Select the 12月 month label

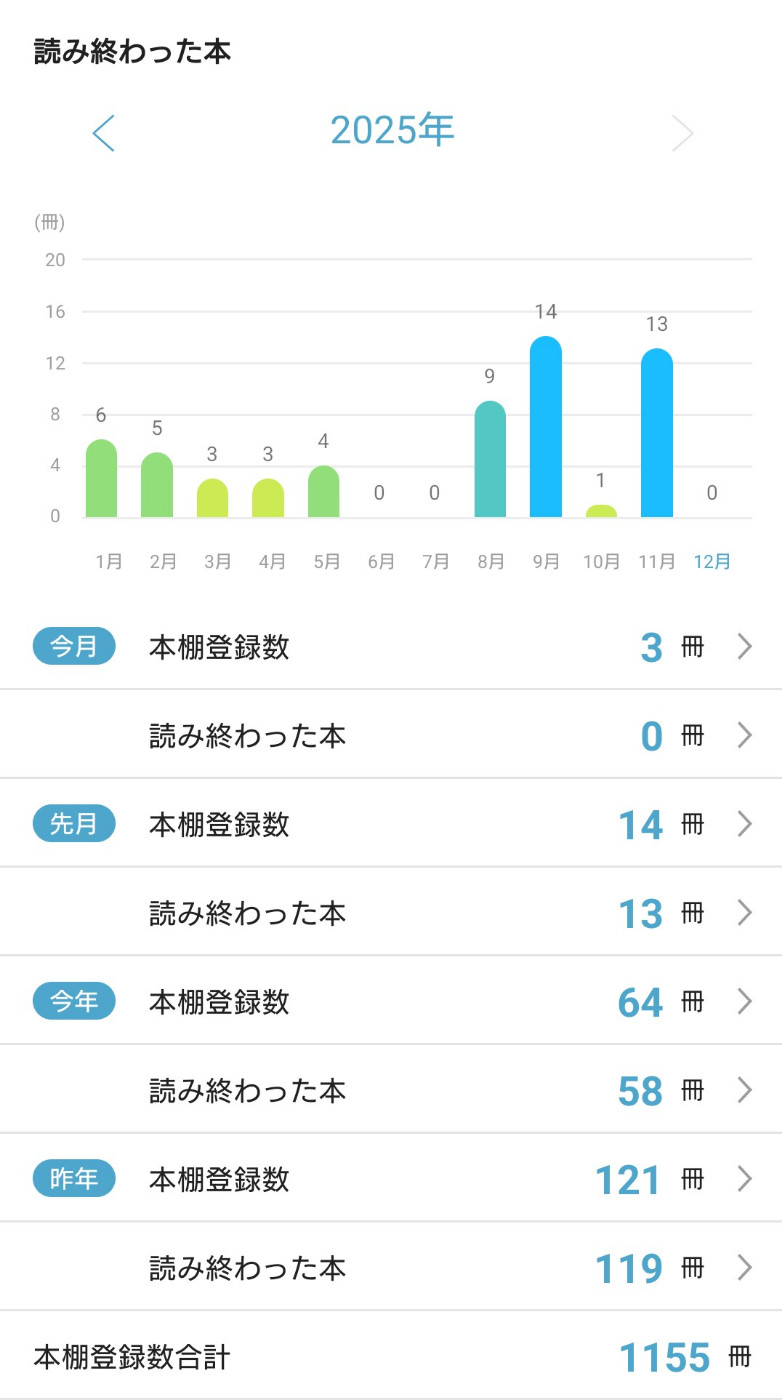point(712,562)
